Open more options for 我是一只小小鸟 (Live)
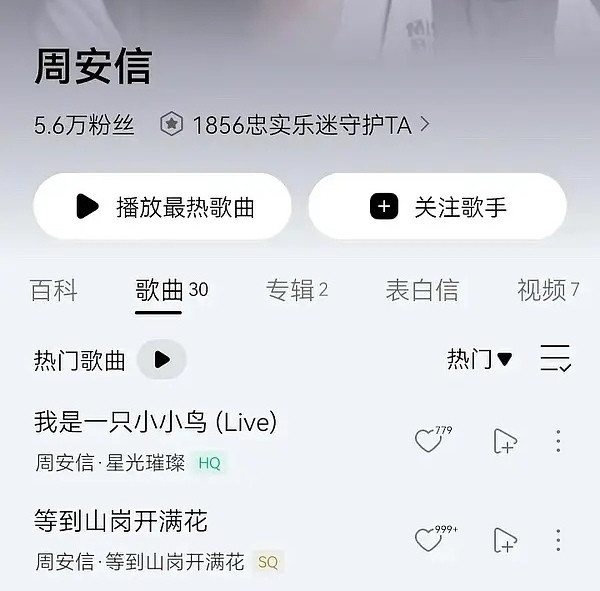Screen dimensions: 600x591 (558, 441)
